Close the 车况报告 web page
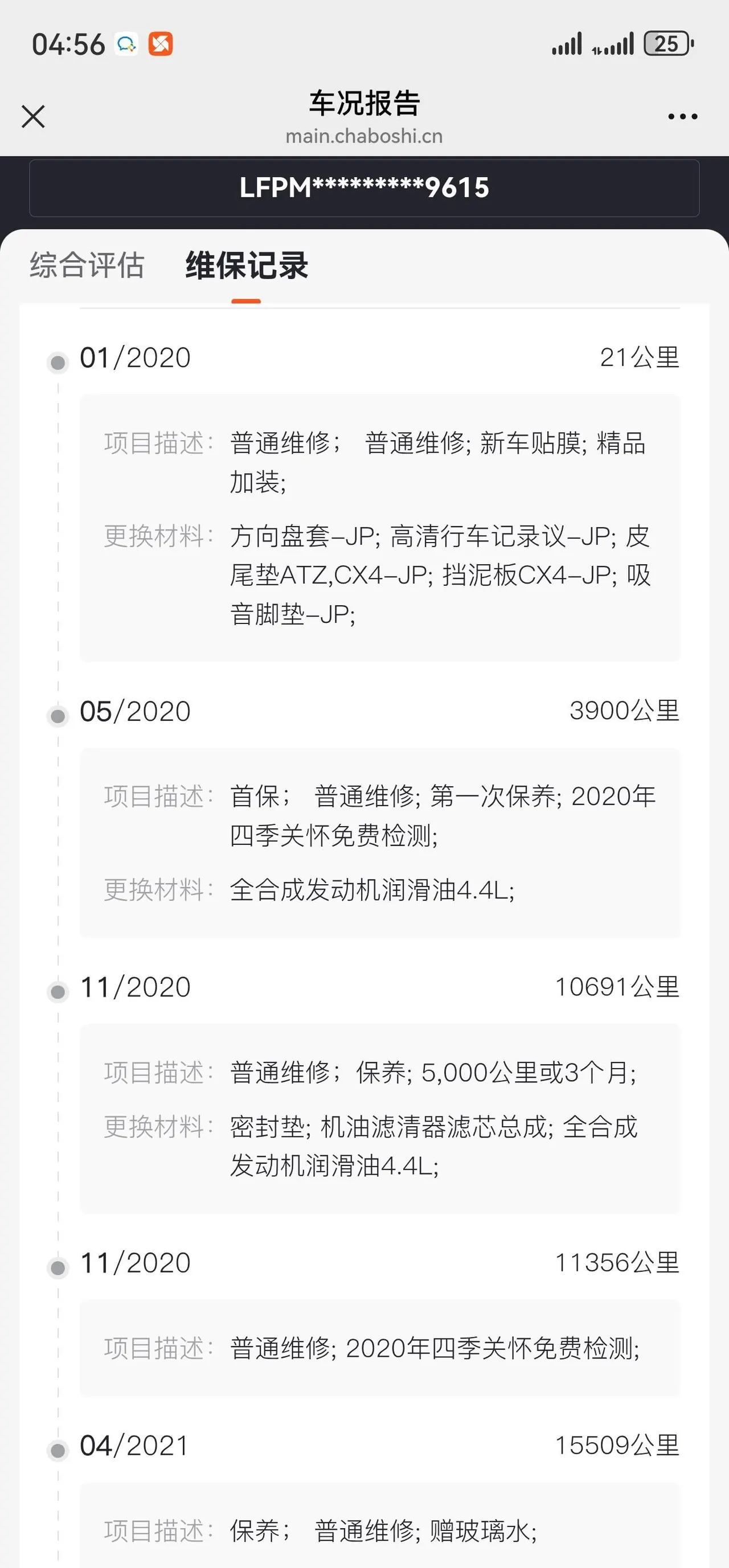Image resolution: width=729 pixels, height=1568 pixels. click(33, 116)
